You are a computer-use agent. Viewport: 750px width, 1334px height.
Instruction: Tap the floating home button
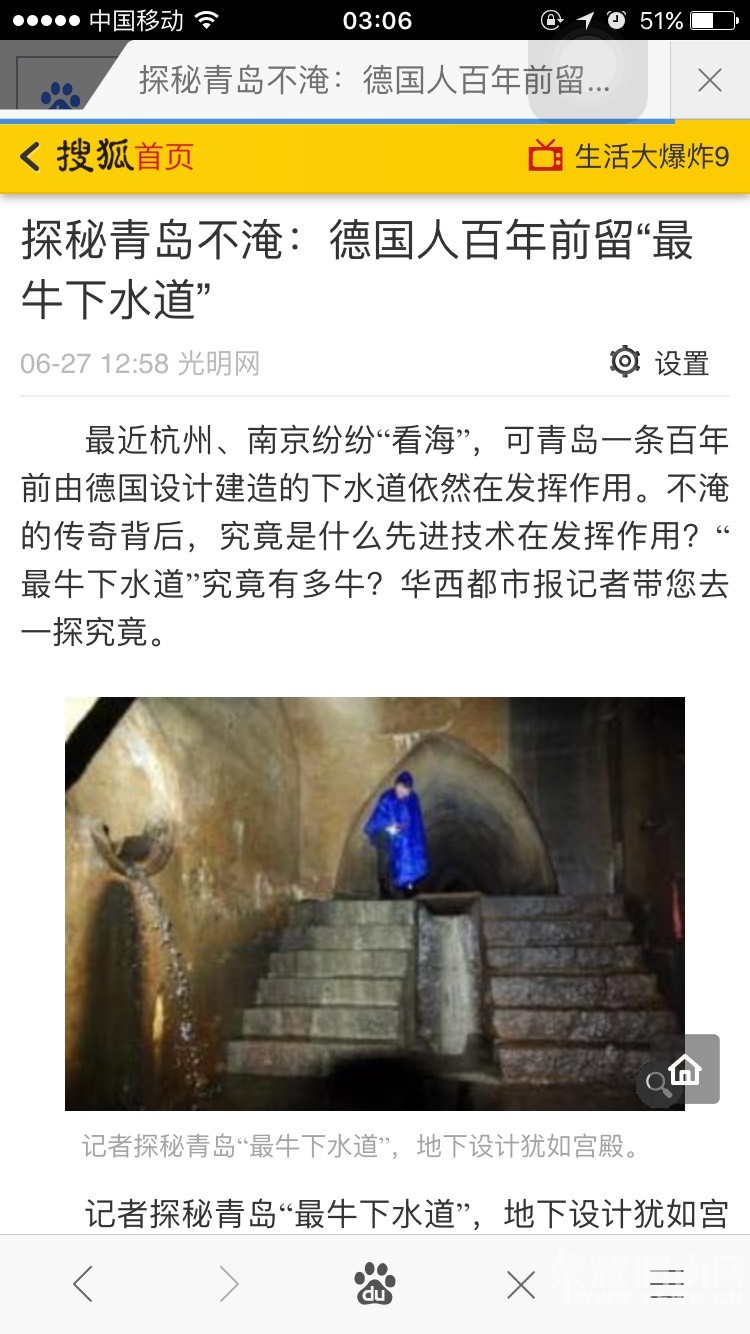pyautogui.click(x=686, y=1069)
